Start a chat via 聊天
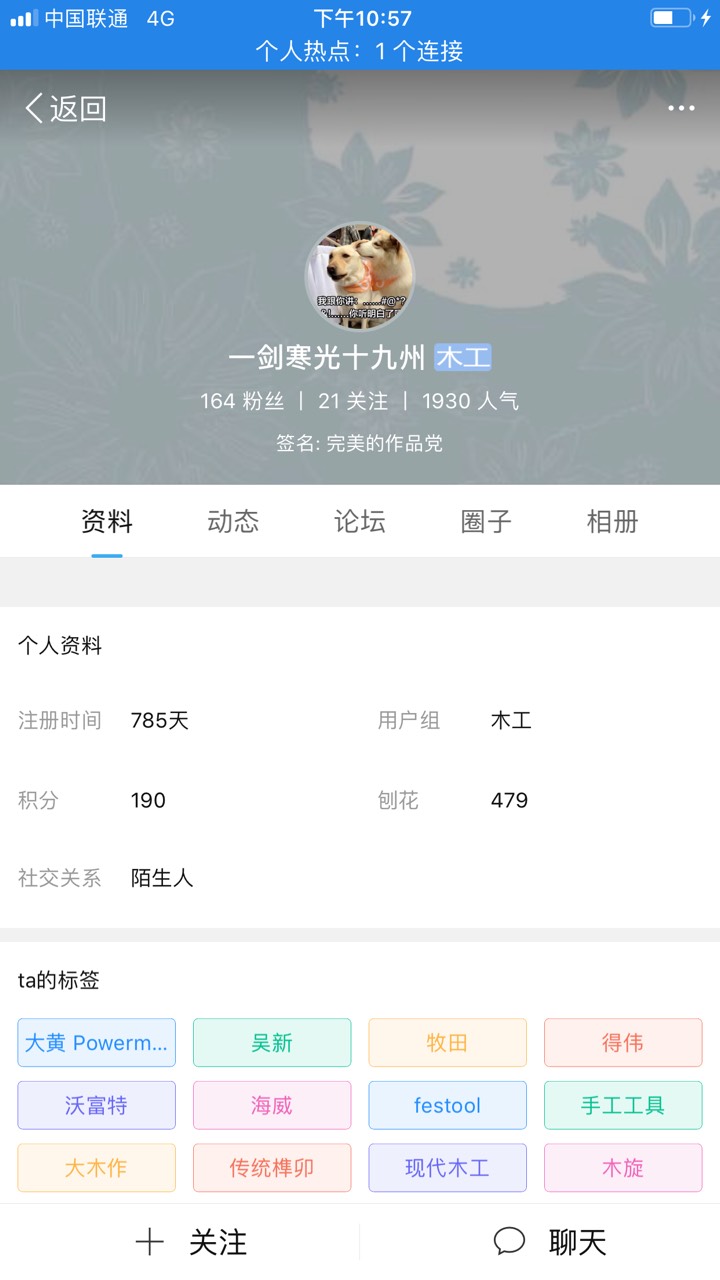The height and width of the screenshot is (1280, 720). tap(550, 1242)
